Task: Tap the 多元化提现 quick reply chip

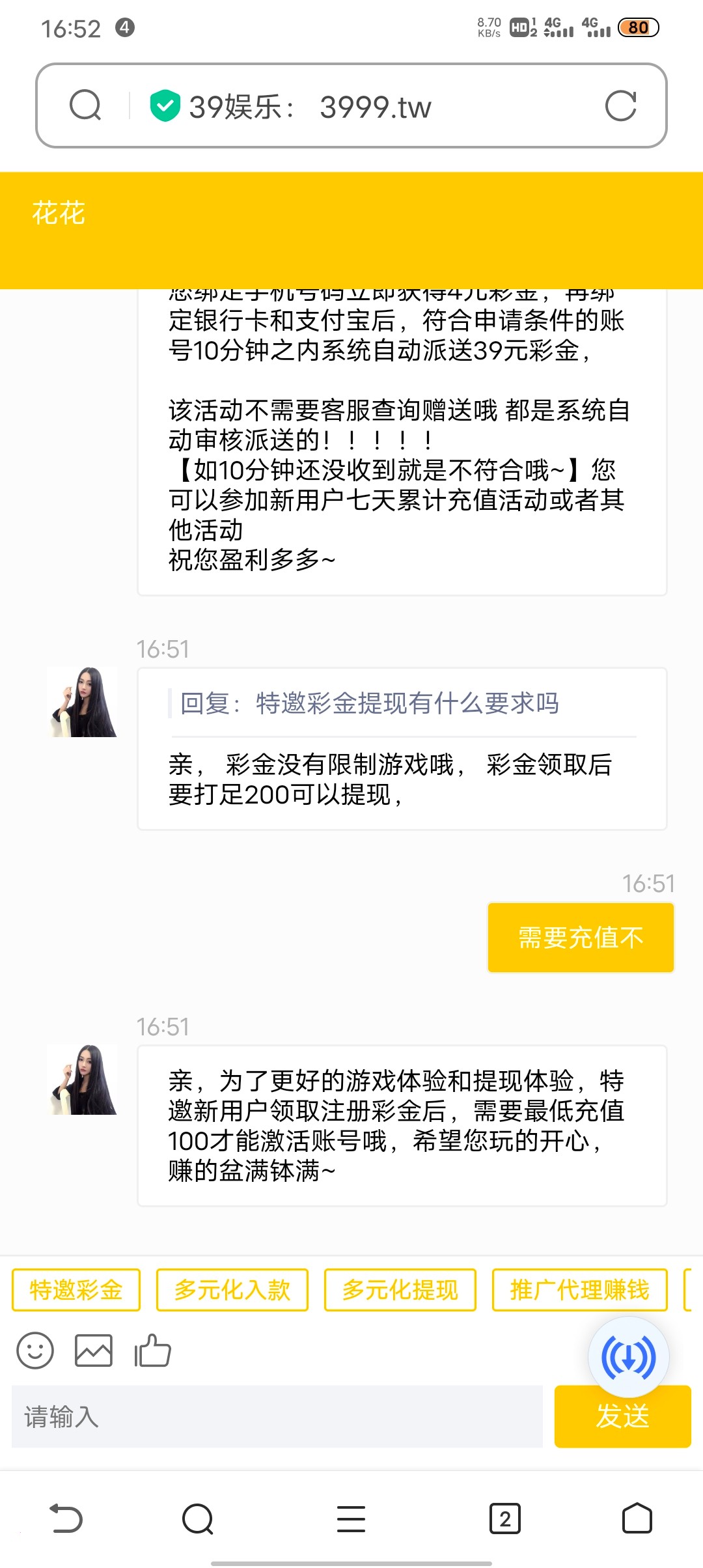Action: point(400,1289)
